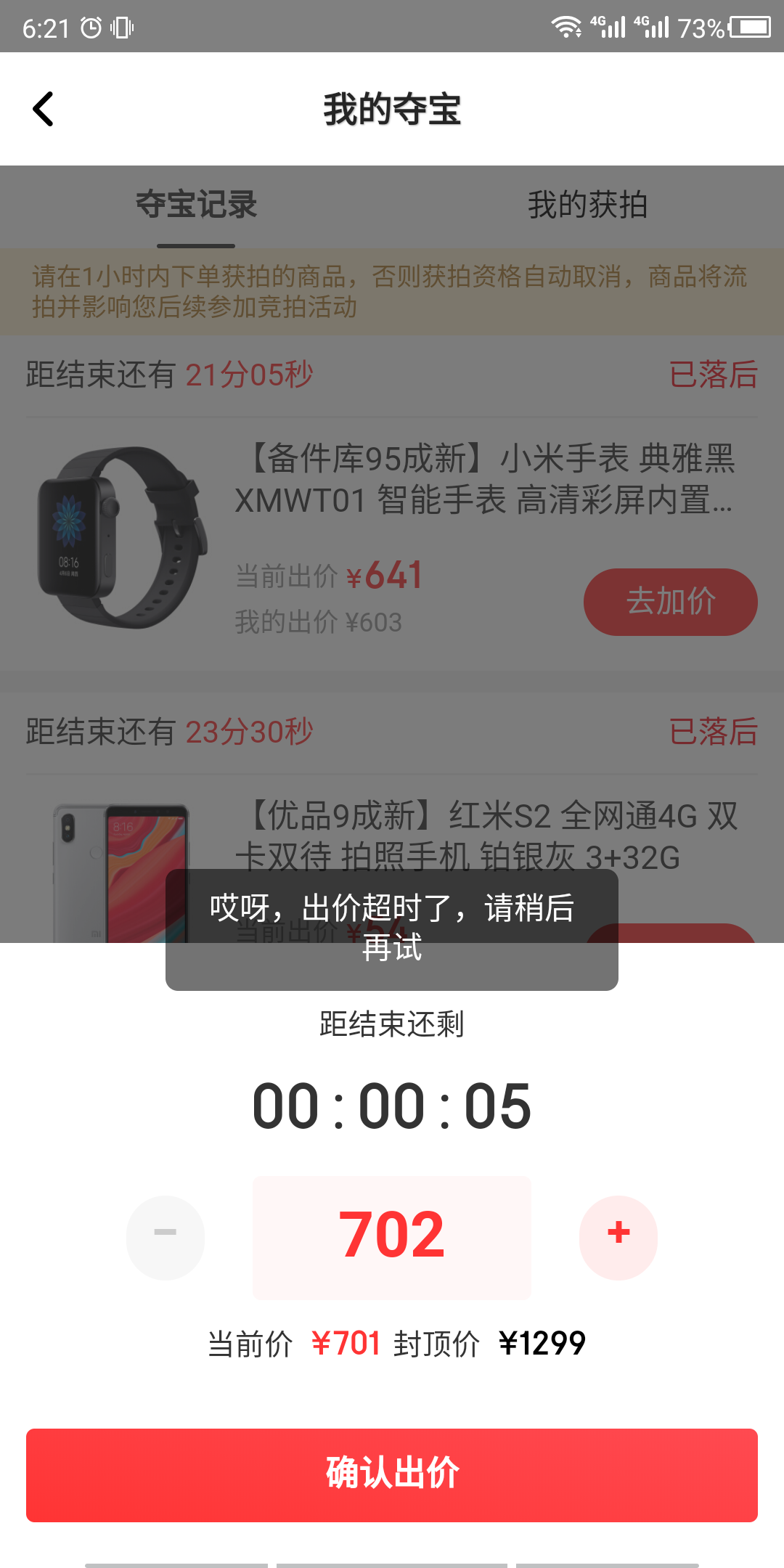Image resolution: width=784 pixels, height=1568 pixels.
Task: Open the 红米S2 auction item
Action: (485, 836)
